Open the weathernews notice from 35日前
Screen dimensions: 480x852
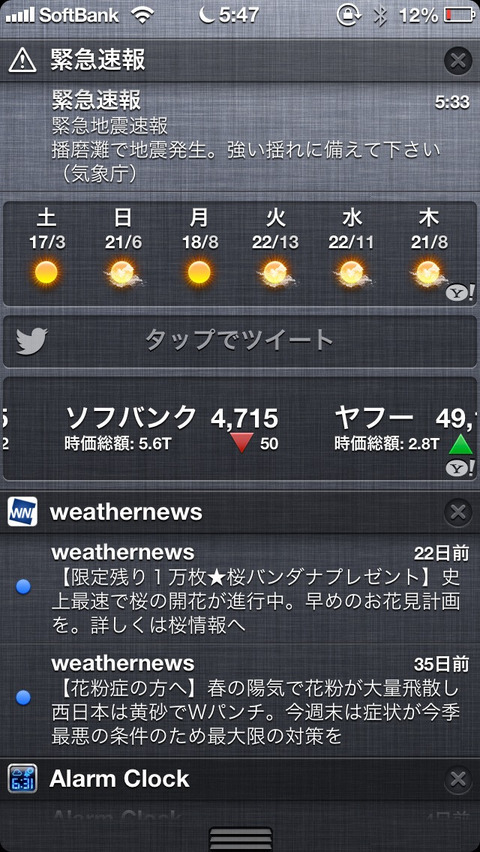pyautogui.click(x=240, y=700)
